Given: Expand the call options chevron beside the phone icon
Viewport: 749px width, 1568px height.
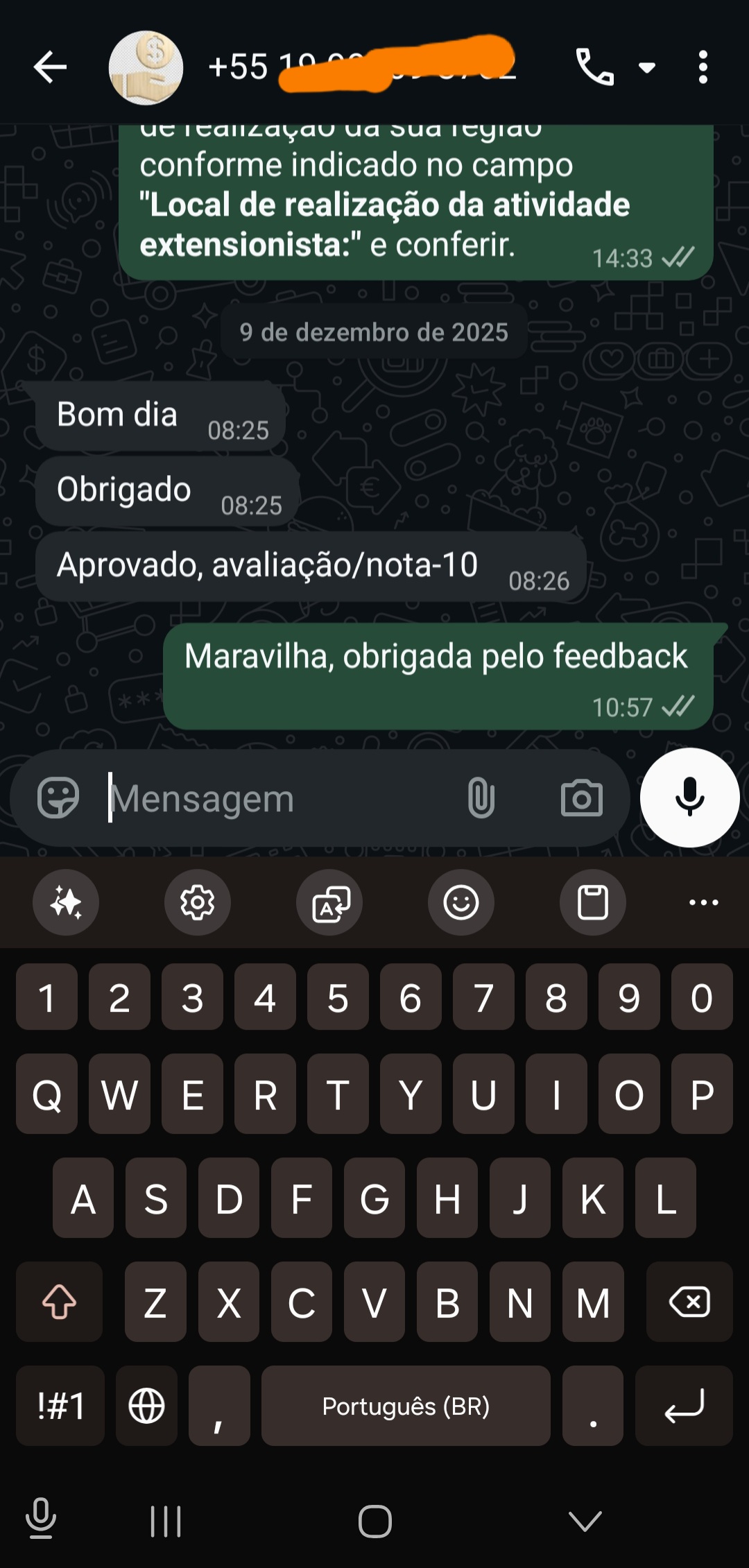Looking at the screenshot, I should tap(646, 68).
